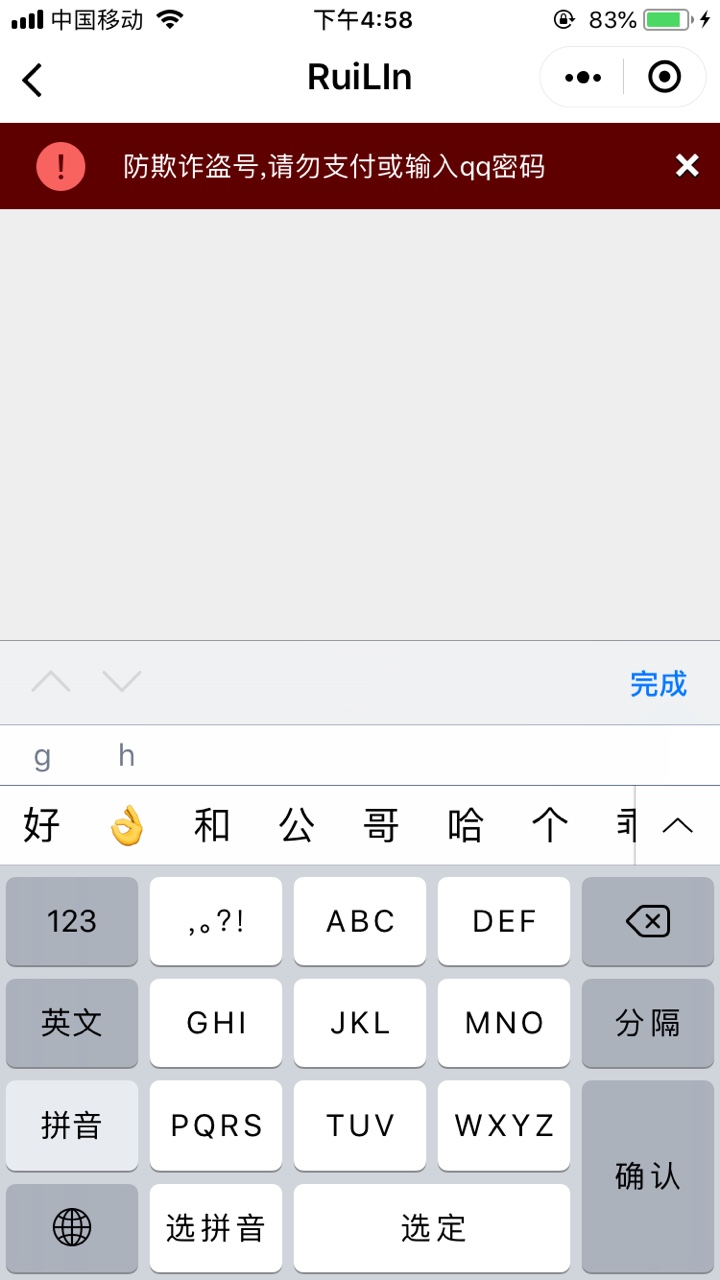Screen dimensions: 720x1280
Task: Dismiss the red anti-fraud warning banner
Action: (687, 166)
